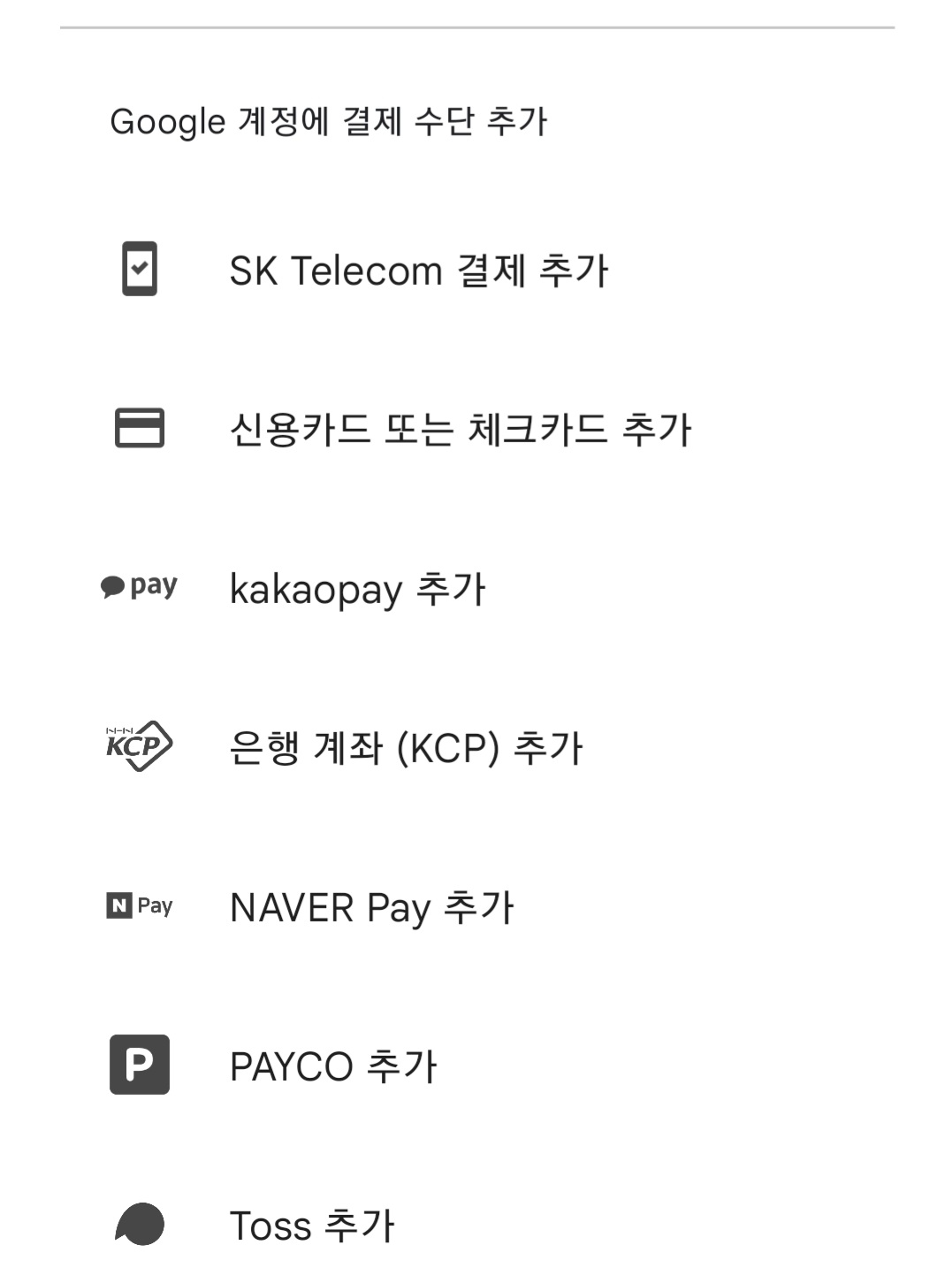Click the credit card icon beside 신용카드 추가
This screenshot has width=952, height=1268.
138,429
